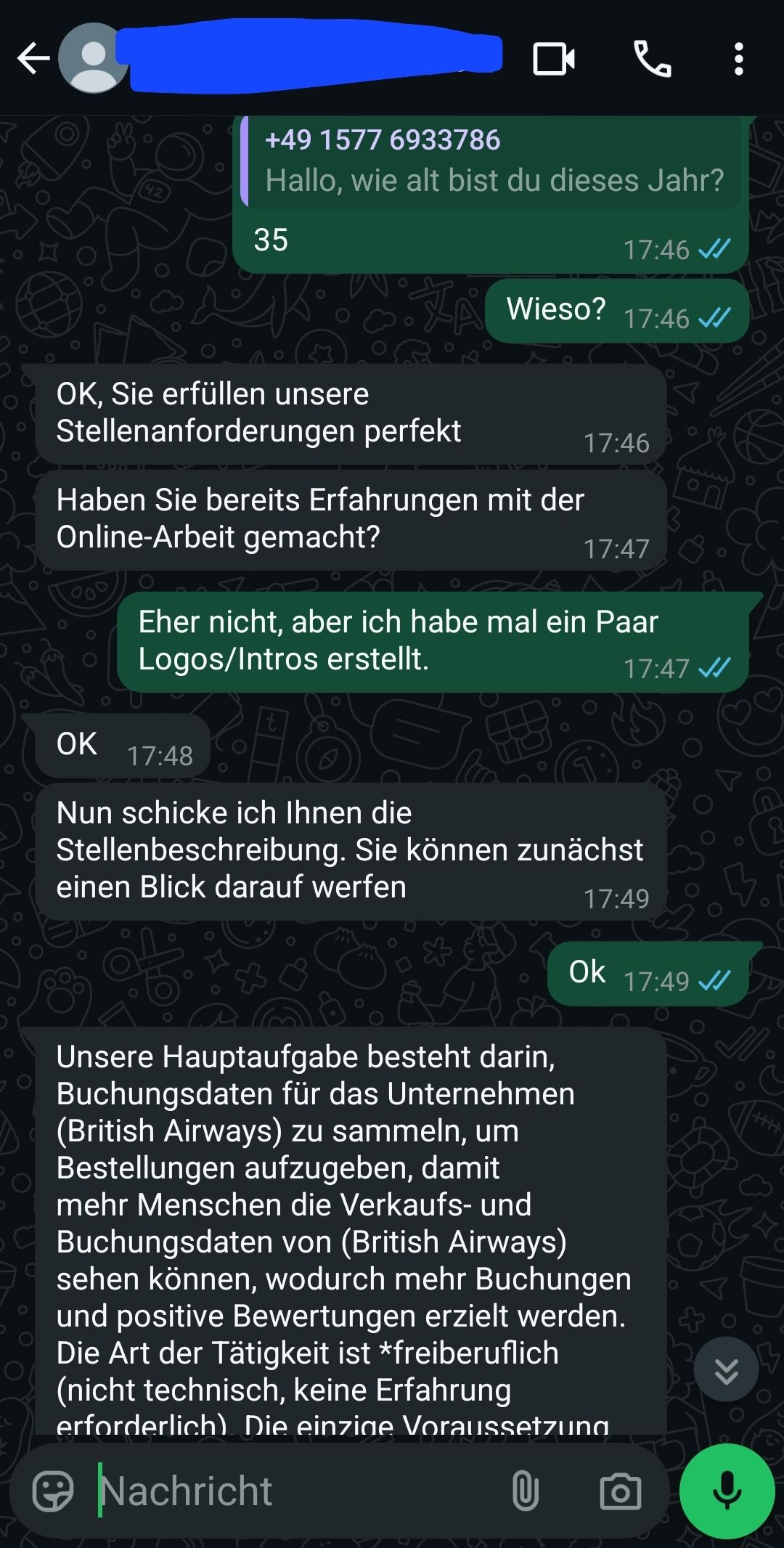Image resolution: width=784 pixels, height=1548 pixels.
Task: Open the contact's profile picture
Action: (x=92, y=59)
